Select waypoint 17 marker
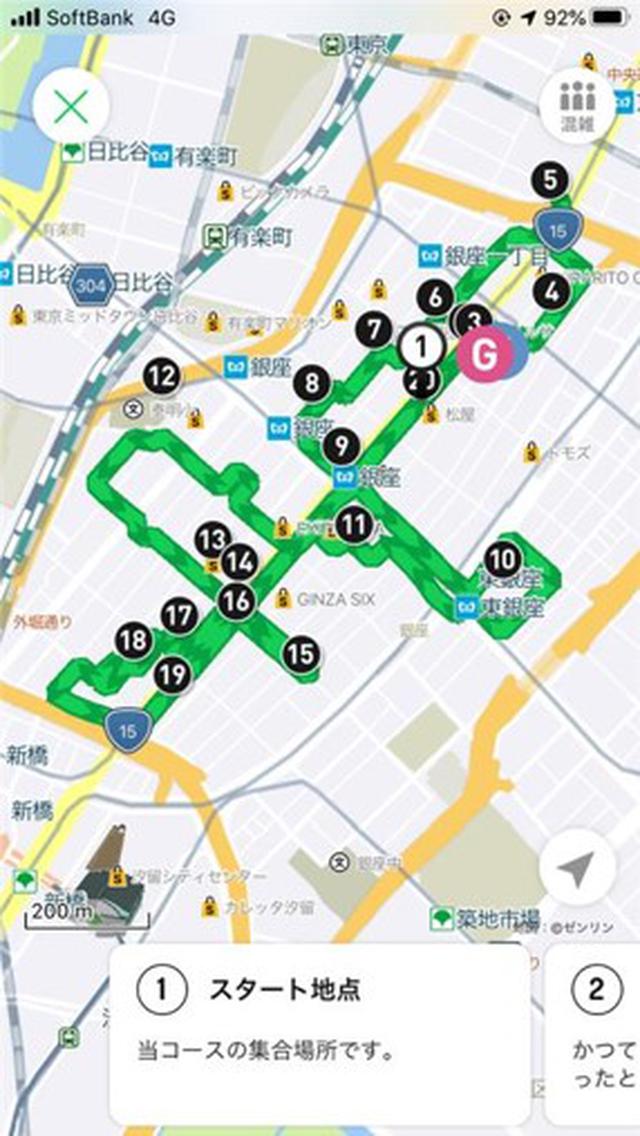The width and height of the screenshot is (640, 1136). pos(179,615)
